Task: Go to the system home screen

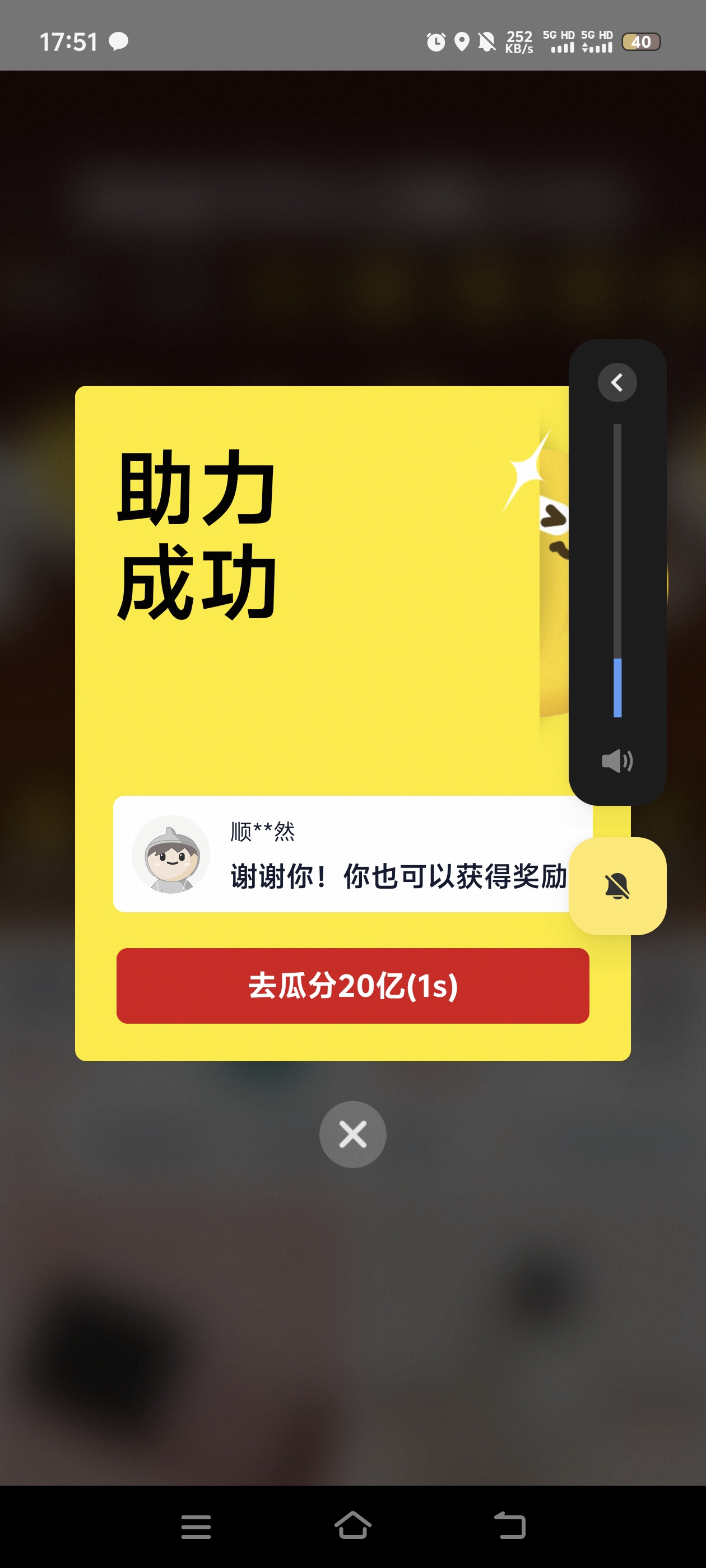Action: click(352, 1526)
